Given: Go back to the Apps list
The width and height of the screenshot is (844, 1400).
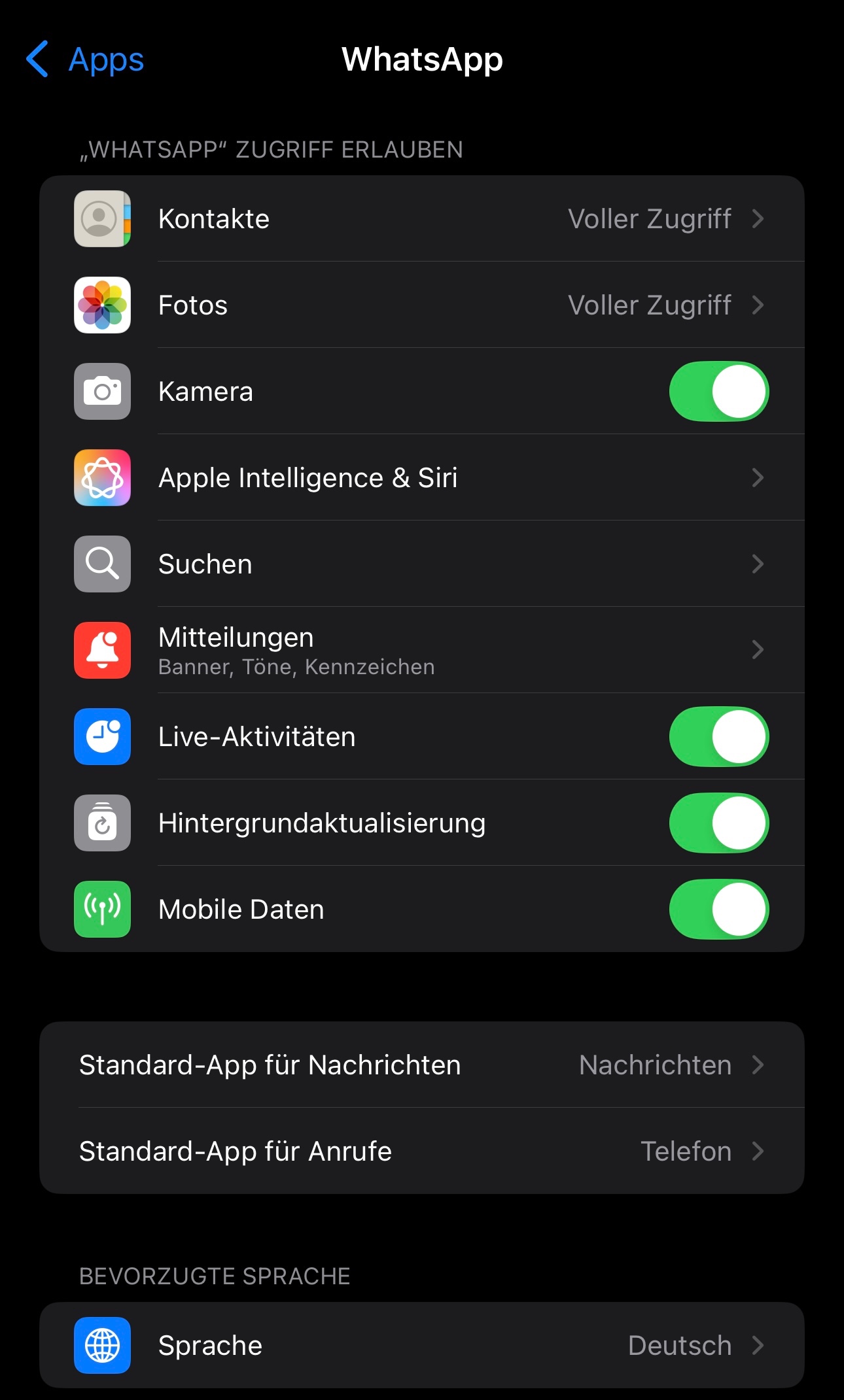Looking at the screenshot, I should (85, 60).
